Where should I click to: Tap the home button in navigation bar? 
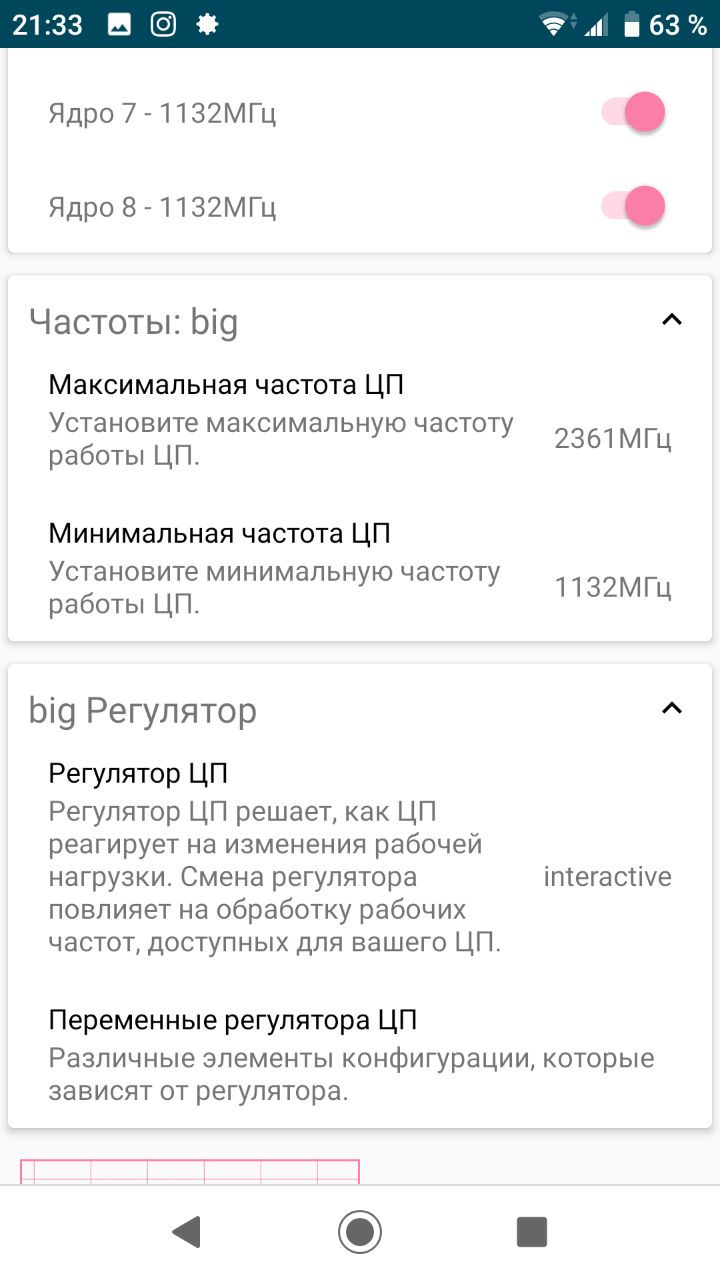[360, 1232]
